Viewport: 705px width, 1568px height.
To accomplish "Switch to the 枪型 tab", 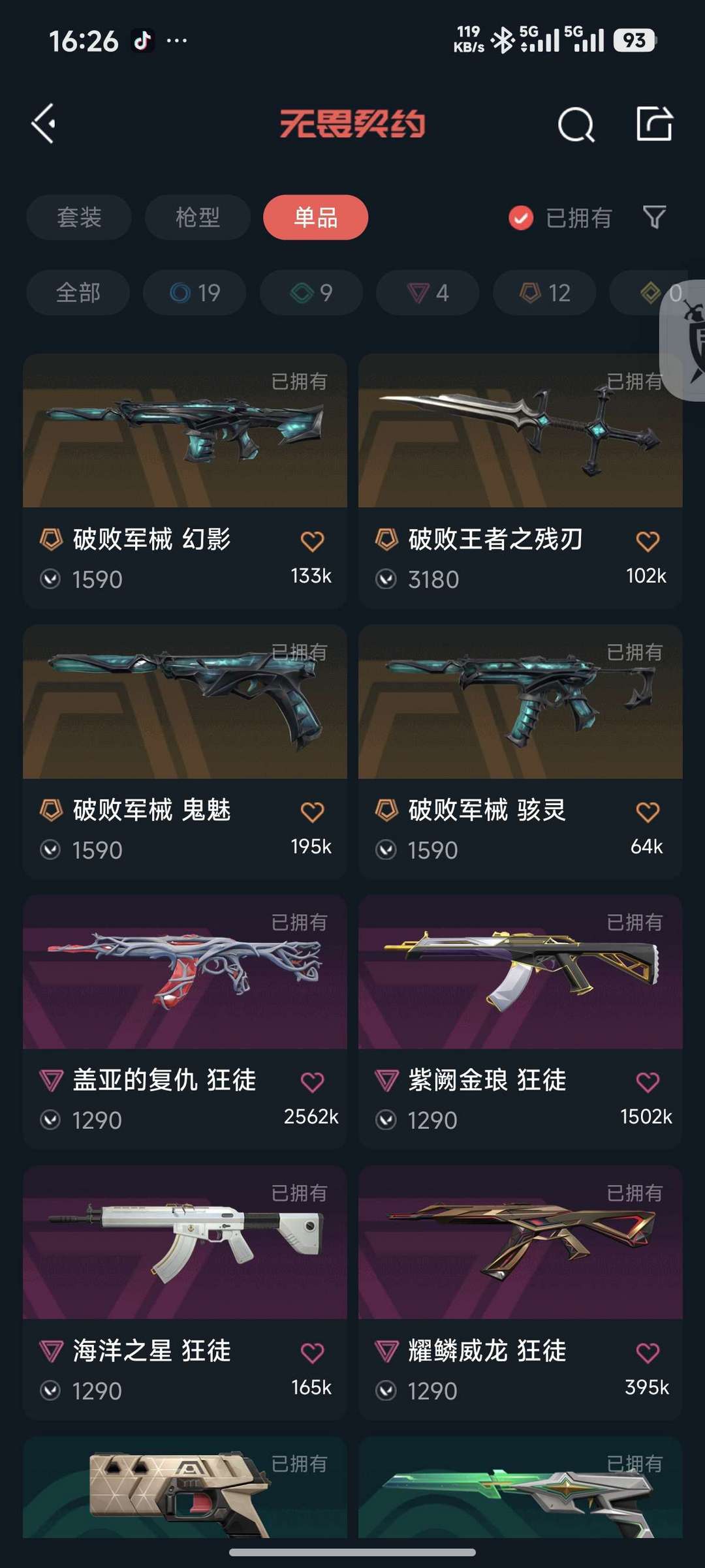I will 196,217.
